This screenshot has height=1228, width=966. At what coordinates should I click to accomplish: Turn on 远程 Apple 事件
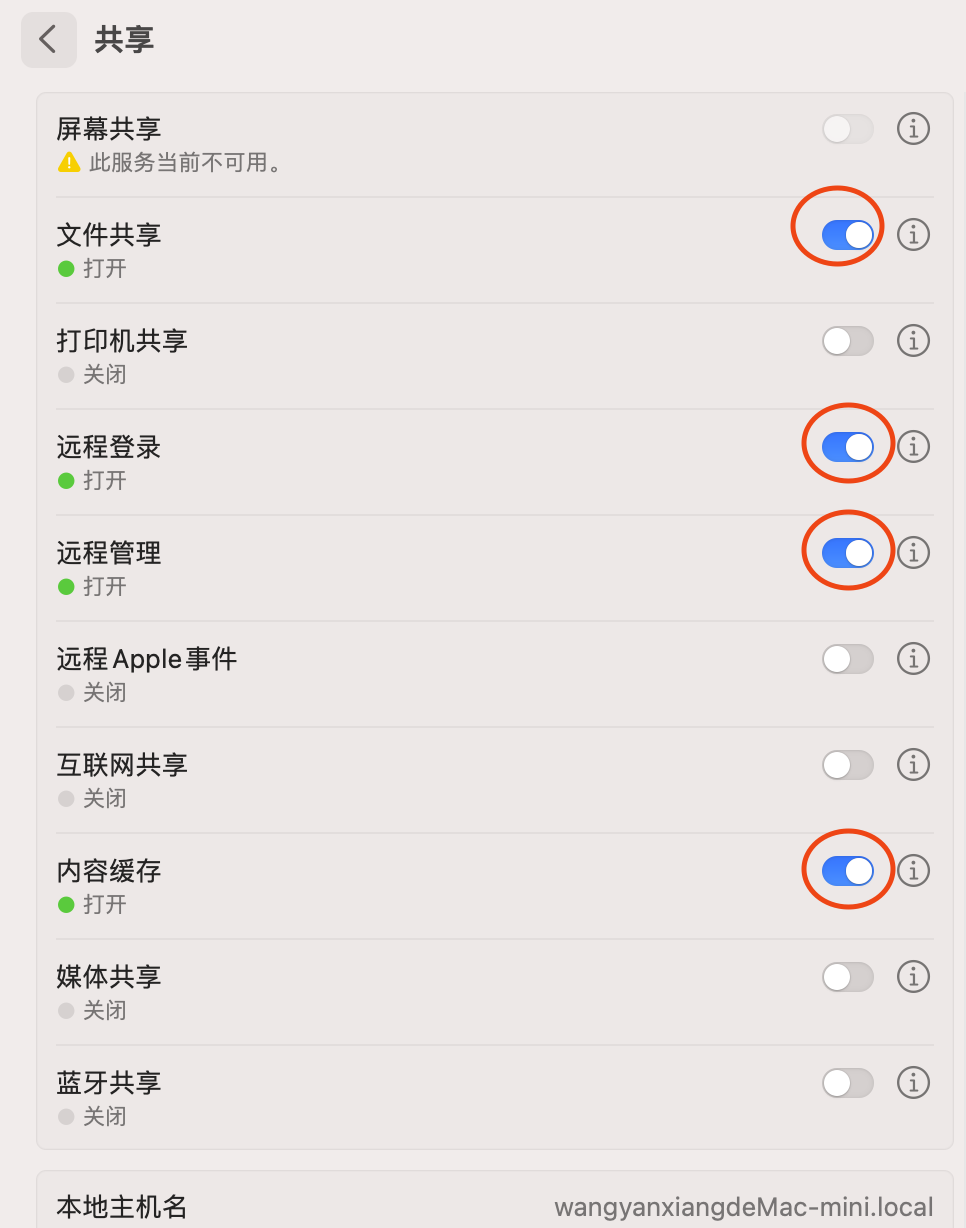[847, 659]
